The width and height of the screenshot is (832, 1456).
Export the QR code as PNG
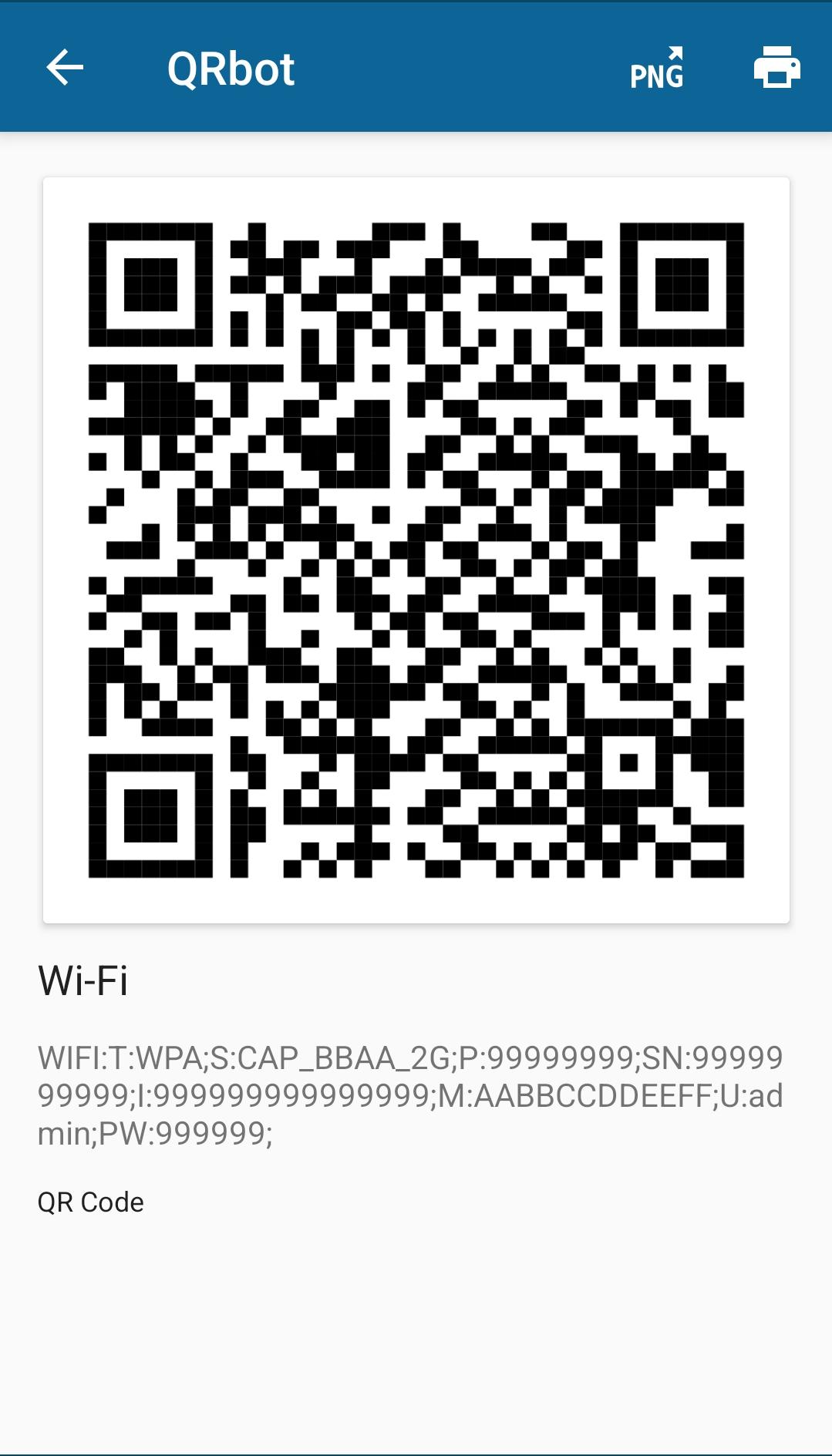click(x=657, y=68)
